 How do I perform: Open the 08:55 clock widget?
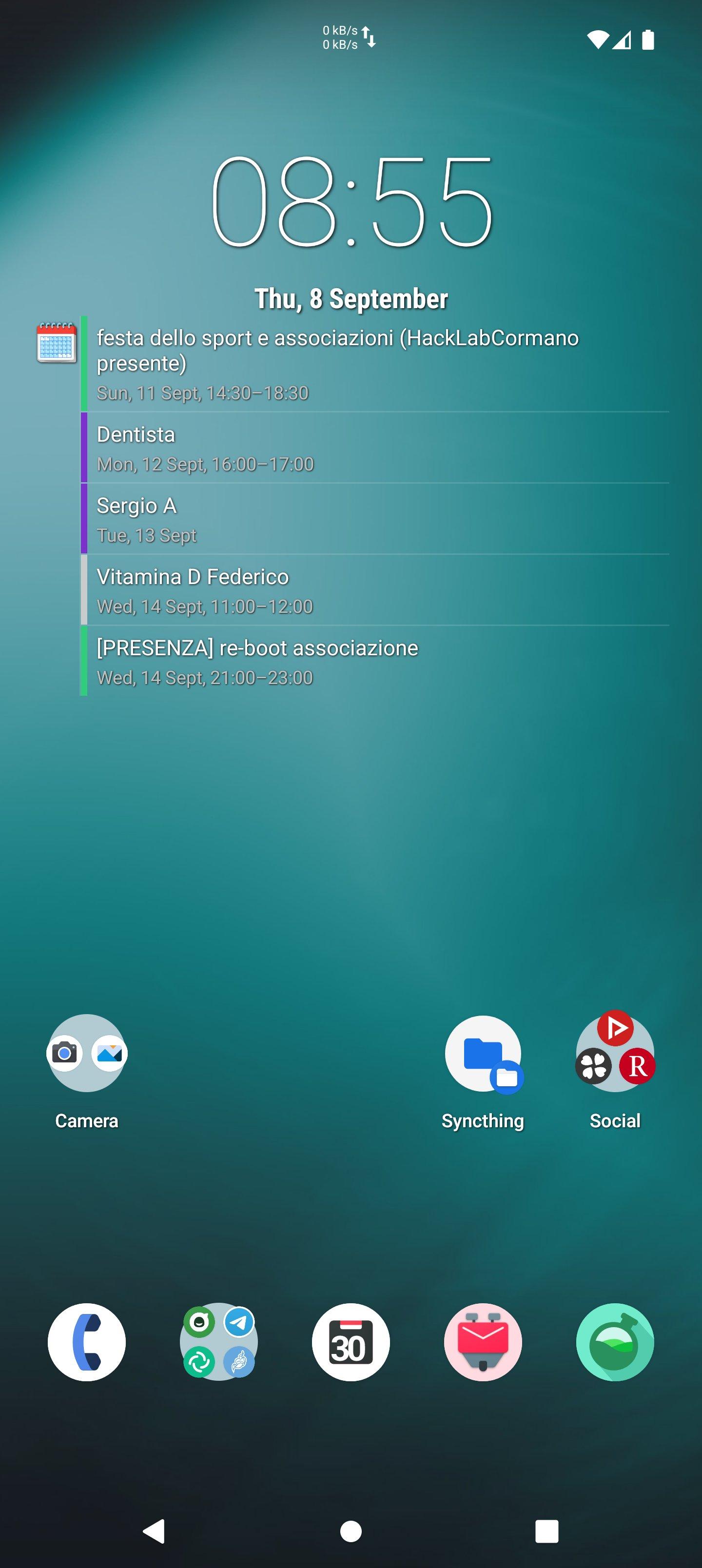351,201
